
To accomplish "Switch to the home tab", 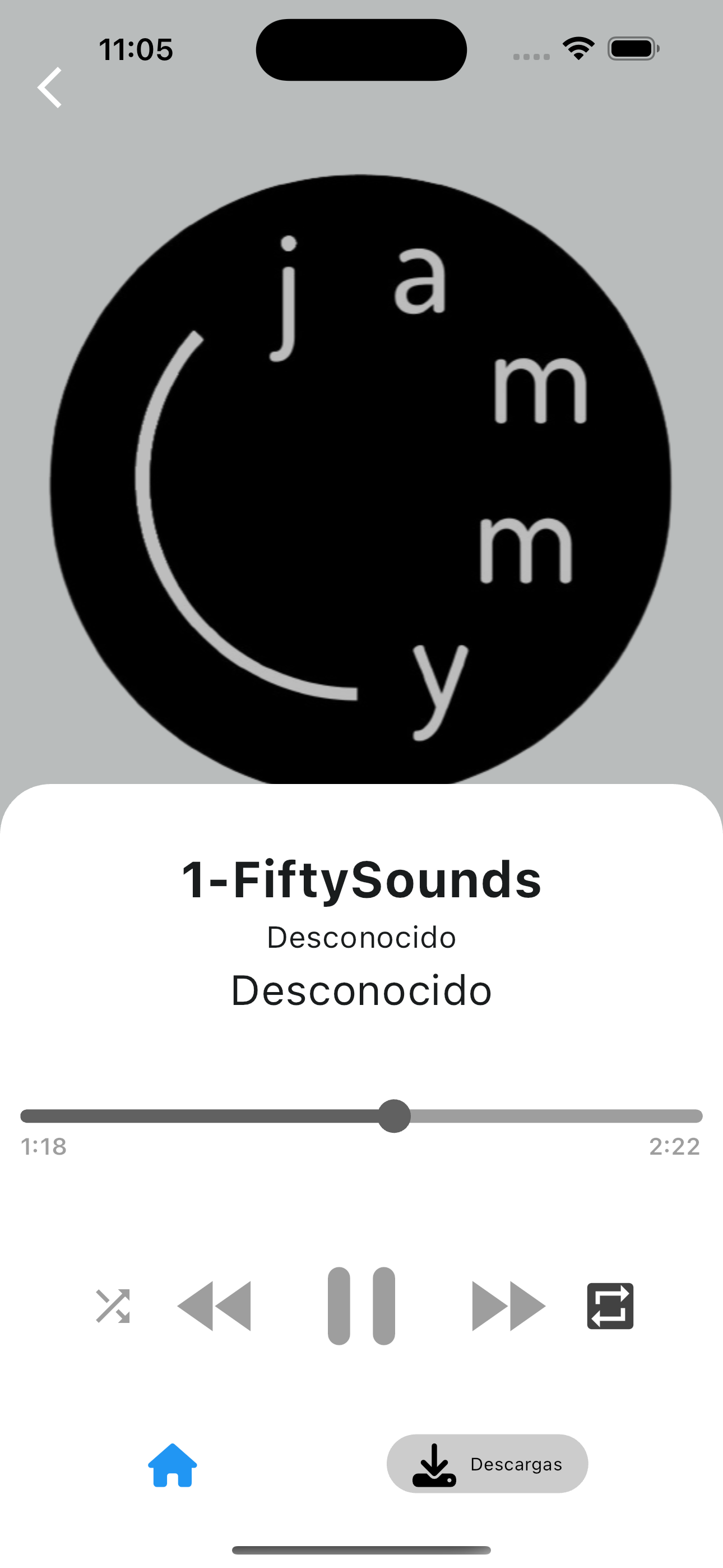I will coord(173,1464).
